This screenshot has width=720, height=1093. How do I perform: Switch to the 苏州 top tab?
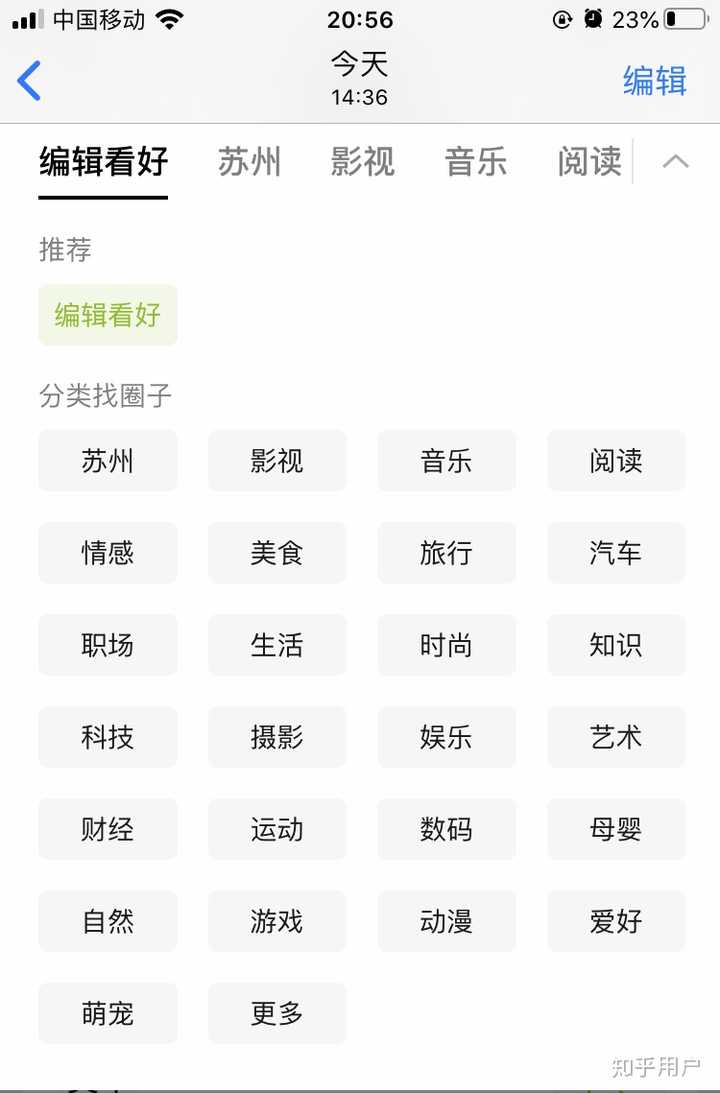tap(249, 162)
